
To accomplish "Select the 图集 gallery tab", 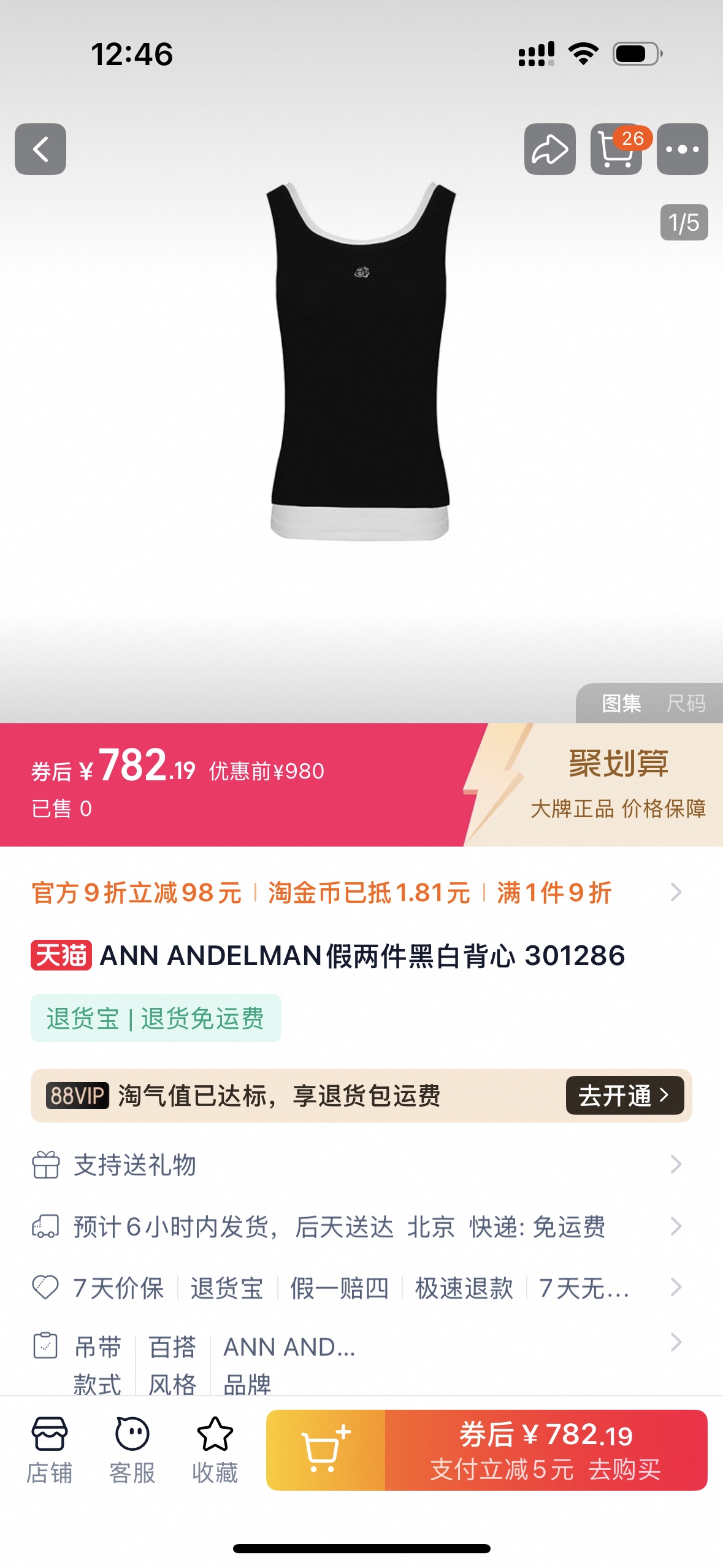I will (x=621, y=703).
